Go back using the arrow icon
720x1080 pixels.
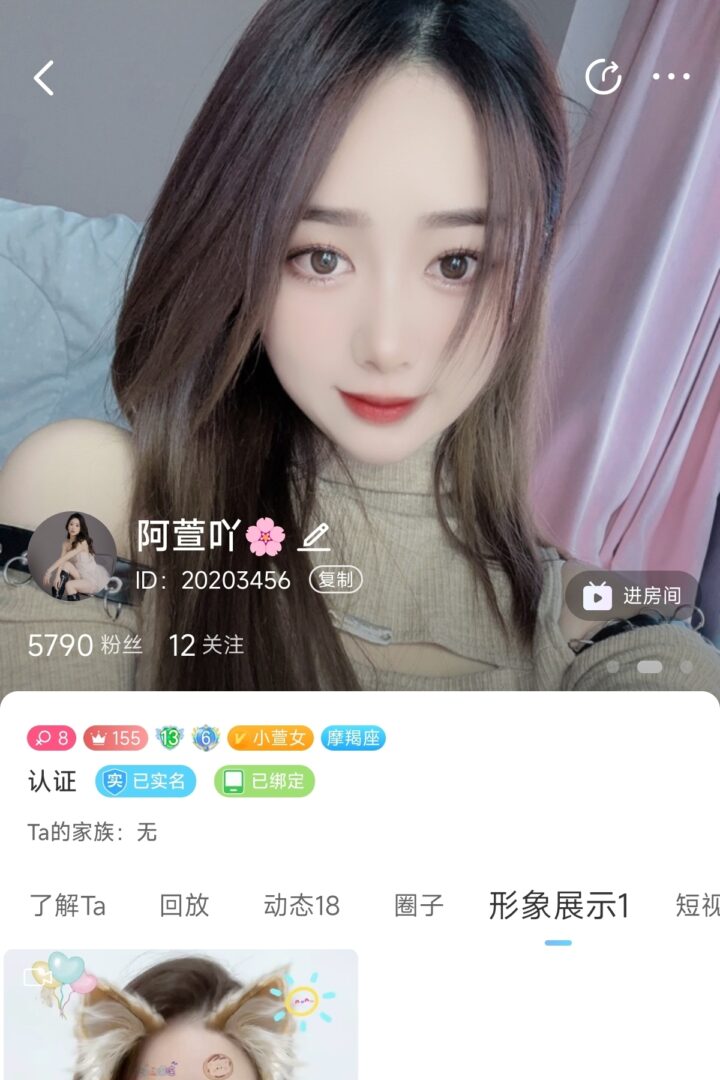(43, 78)
